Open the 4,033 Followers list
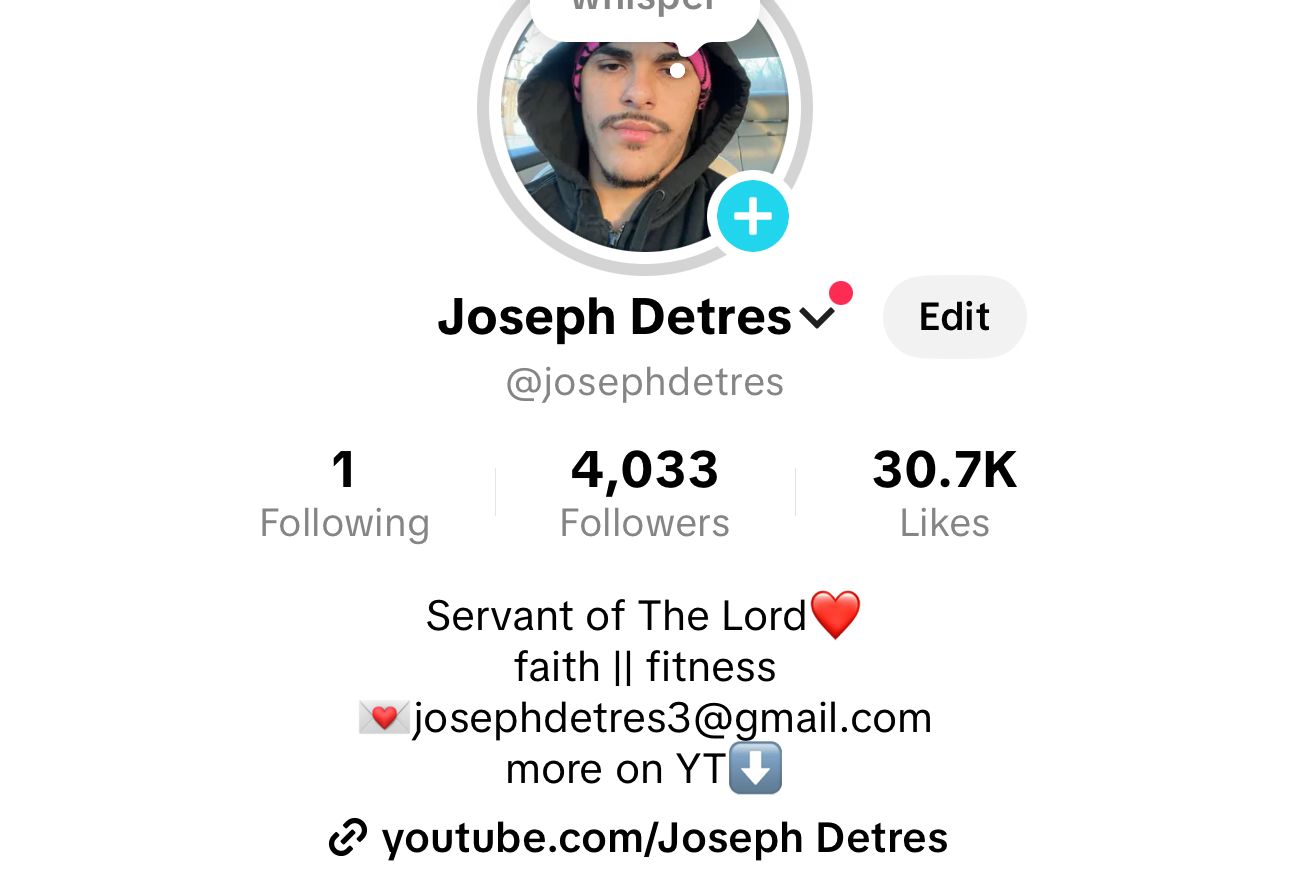This screenshot has height=880, width=1290. (645, 494)
